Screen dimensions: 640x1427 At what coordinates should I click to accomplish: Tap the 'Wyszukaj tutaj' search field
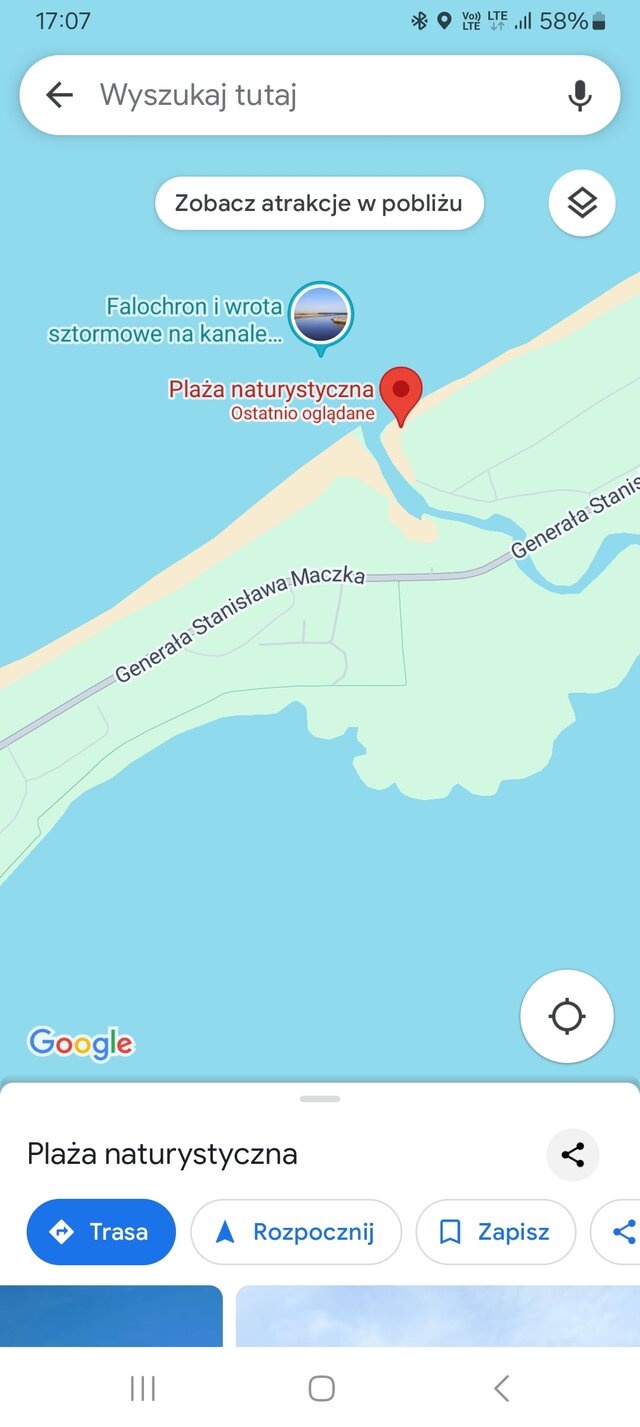point(320,95)
